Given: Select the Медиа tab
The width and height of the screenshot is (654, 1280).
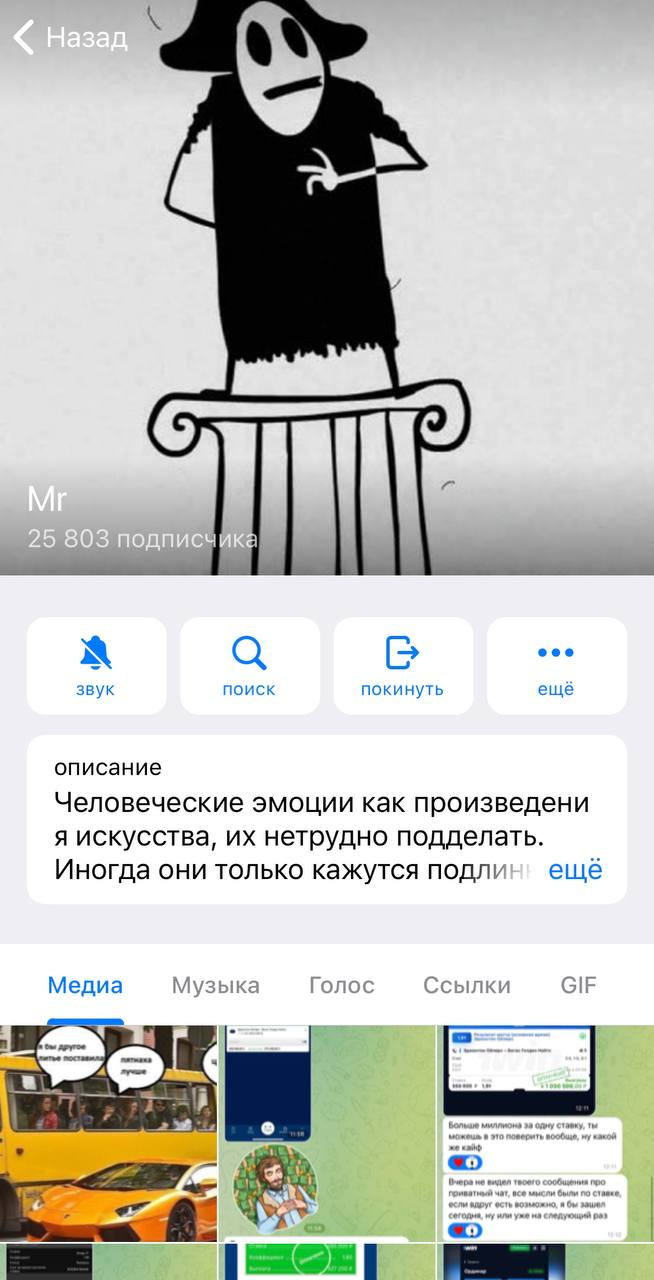Looking at the screenshot, I should coord(85,985).
